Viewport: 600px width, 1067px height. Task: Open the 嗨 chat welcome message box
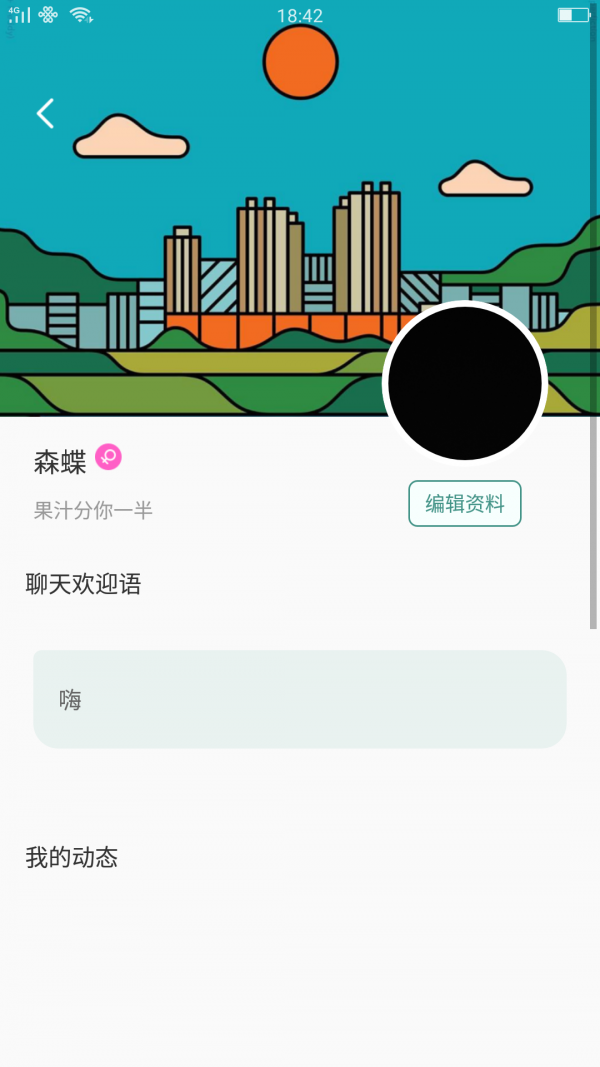(x=300, y=699)
